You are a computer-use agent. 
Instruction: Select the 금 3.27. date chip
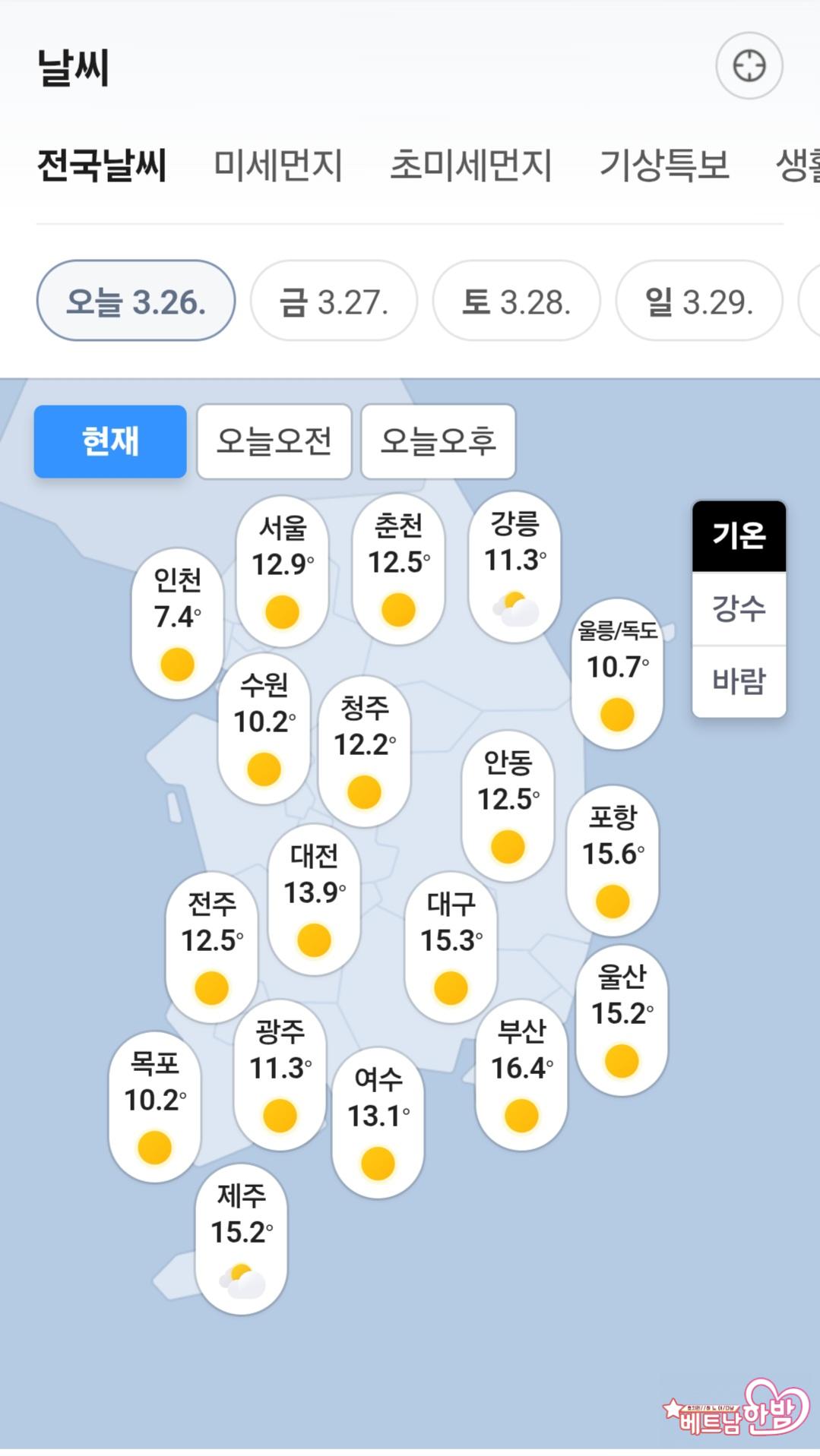[334, 302]
